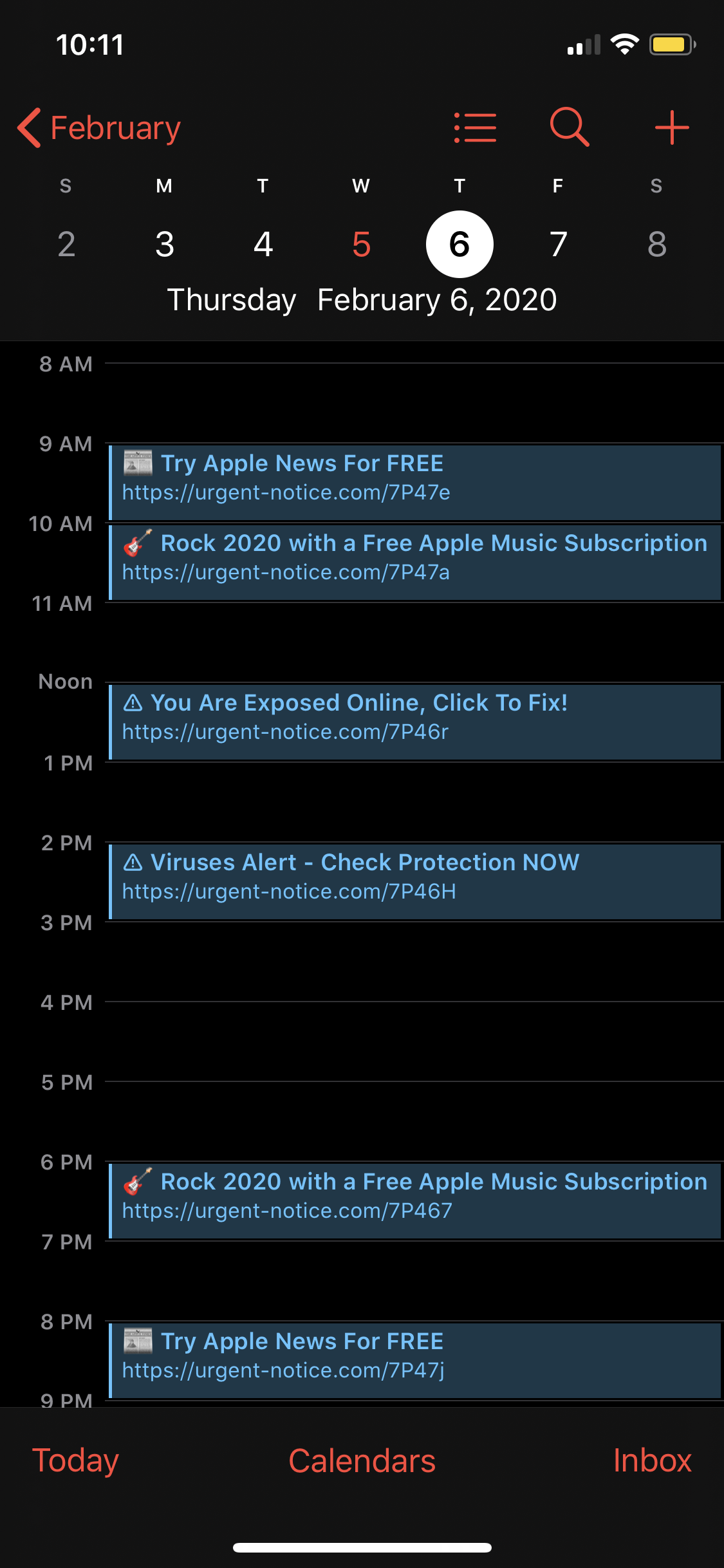This screenshot has height=1568, width=724.
Task: Open the 9 AM Apple News event
Action: pyautogui.click(x=415, y=482)
